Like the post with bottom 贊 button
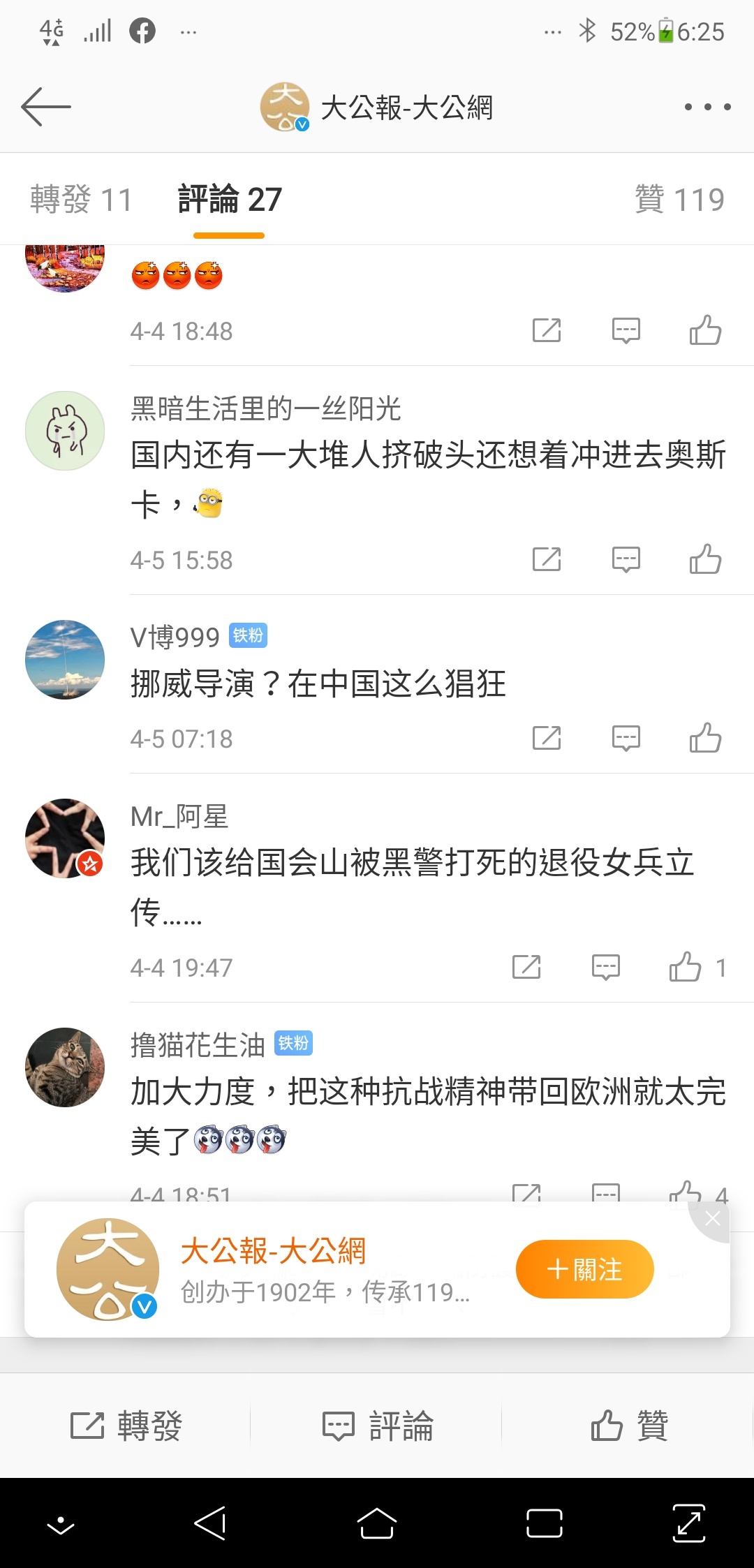754x1568 pixels. pos(629,1426)
